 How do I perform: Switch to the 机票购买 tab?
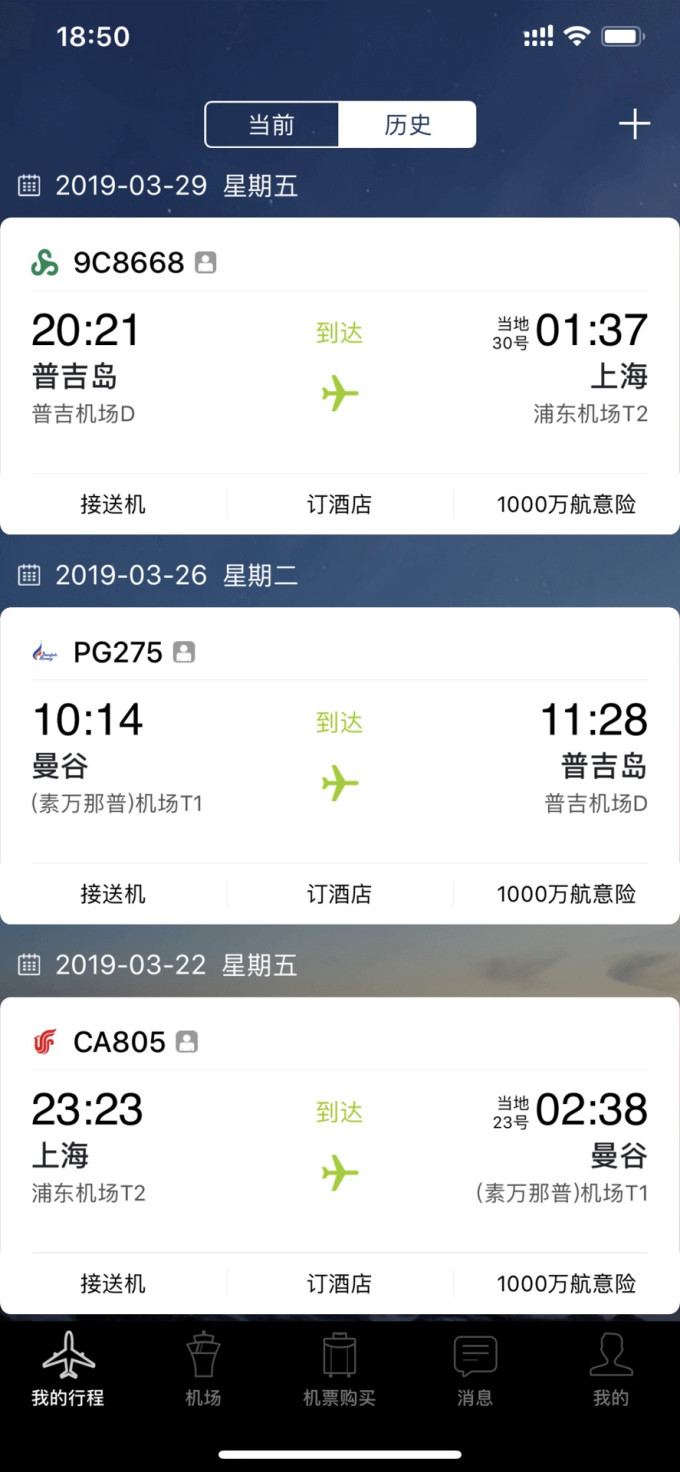(339, 1370)
